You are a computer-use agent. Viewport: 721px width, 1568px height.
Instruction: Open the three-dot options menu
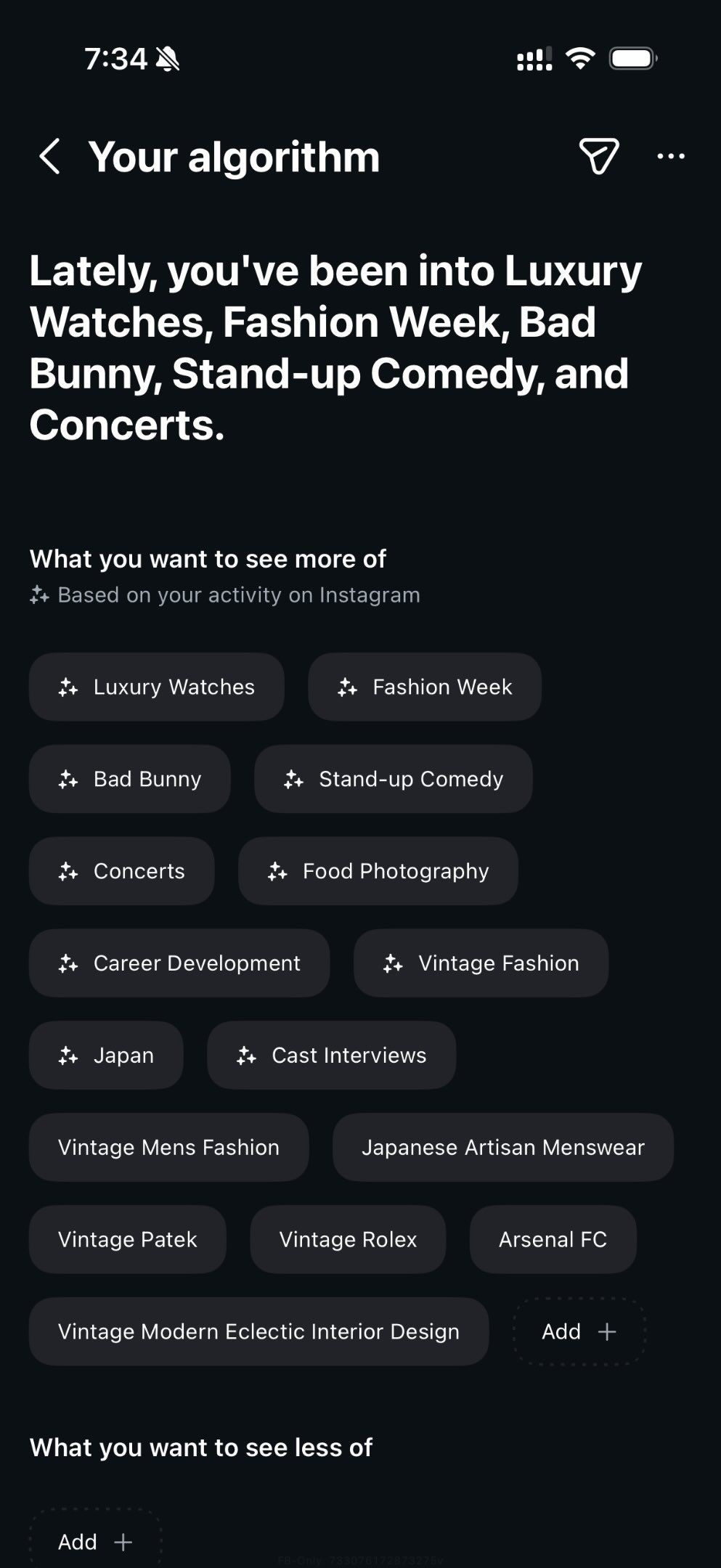coord(669,156)
